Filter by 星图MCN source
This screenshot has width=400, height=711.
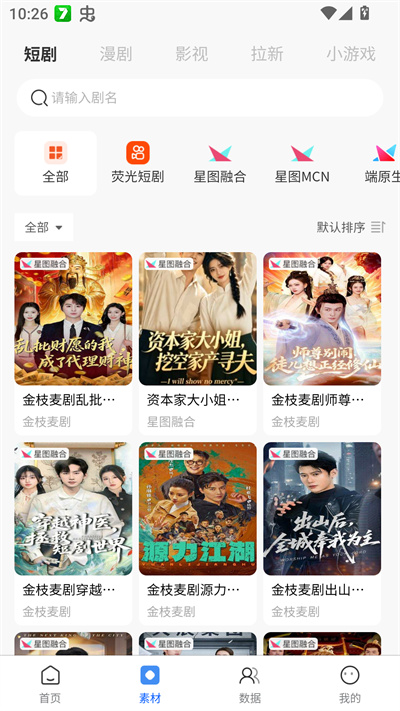302,163
